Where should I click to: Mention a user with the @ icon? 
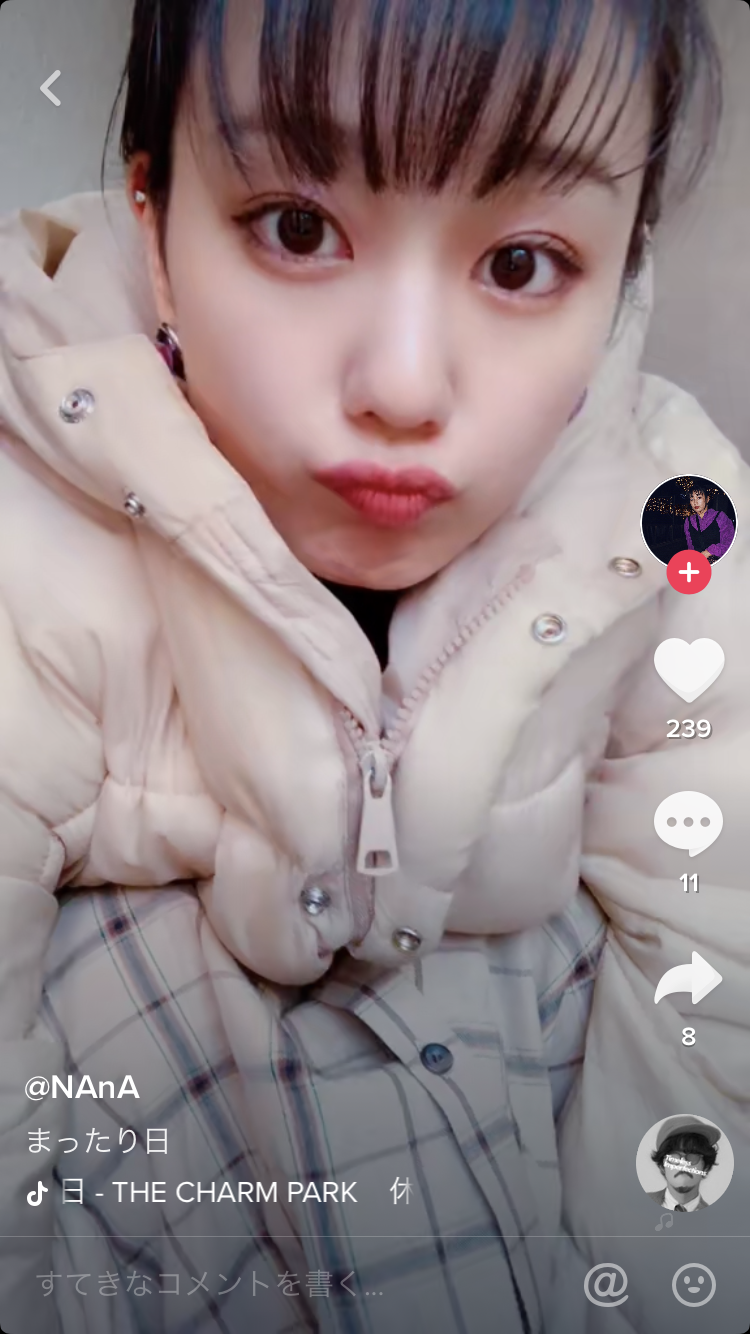605,1285
